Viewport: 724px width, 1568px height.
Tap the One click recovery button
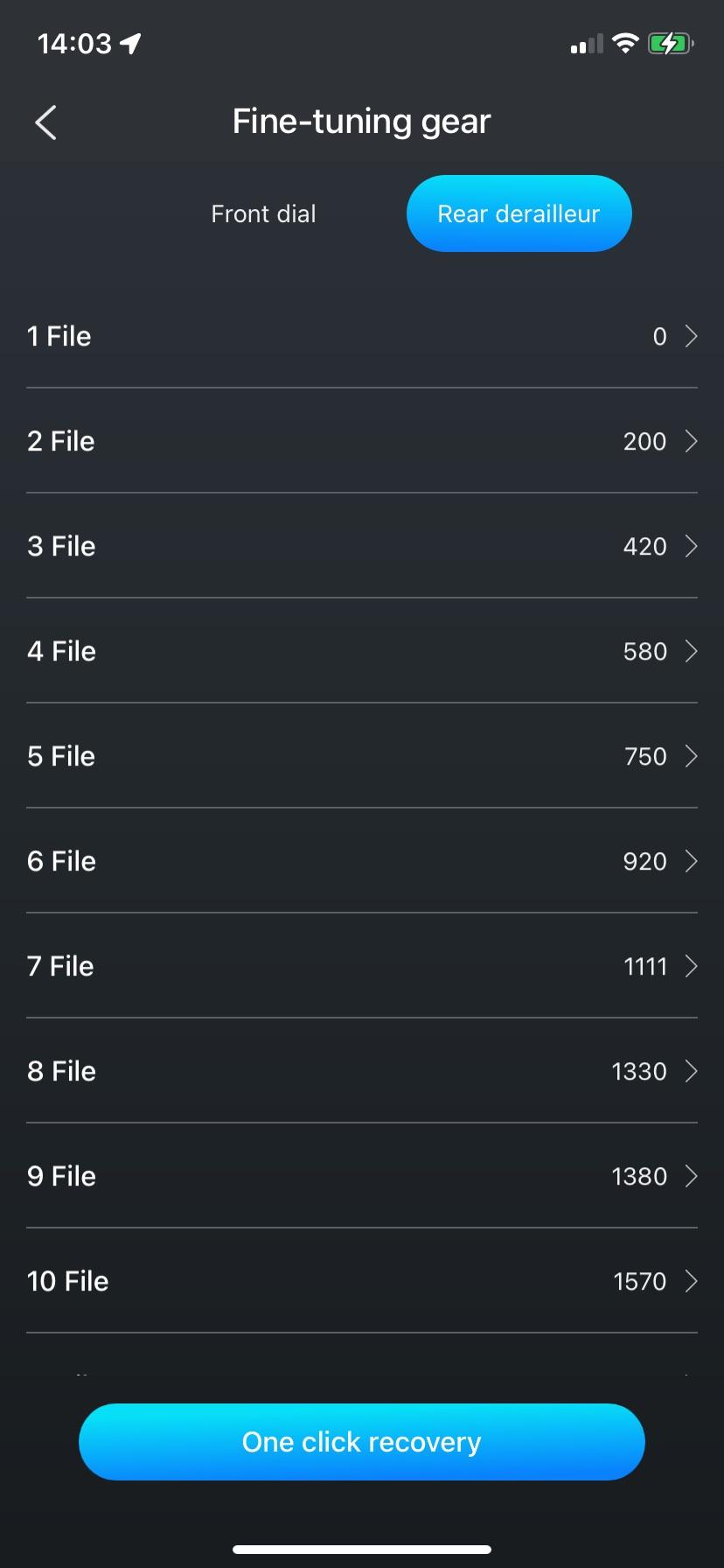point(362,1442)
